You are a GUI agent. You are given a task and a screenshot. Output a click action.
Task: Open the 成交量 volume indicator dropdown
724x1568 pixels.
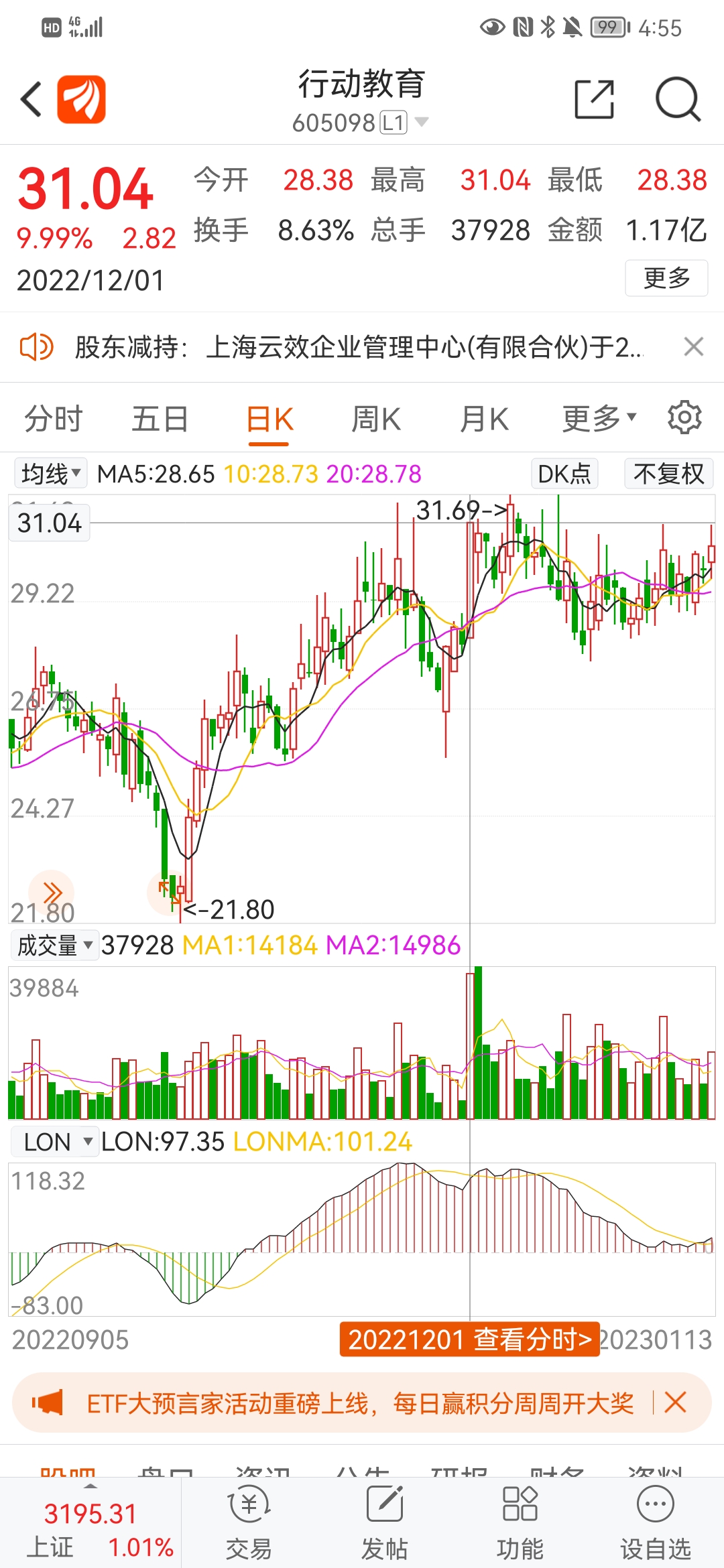pos(54,945)
